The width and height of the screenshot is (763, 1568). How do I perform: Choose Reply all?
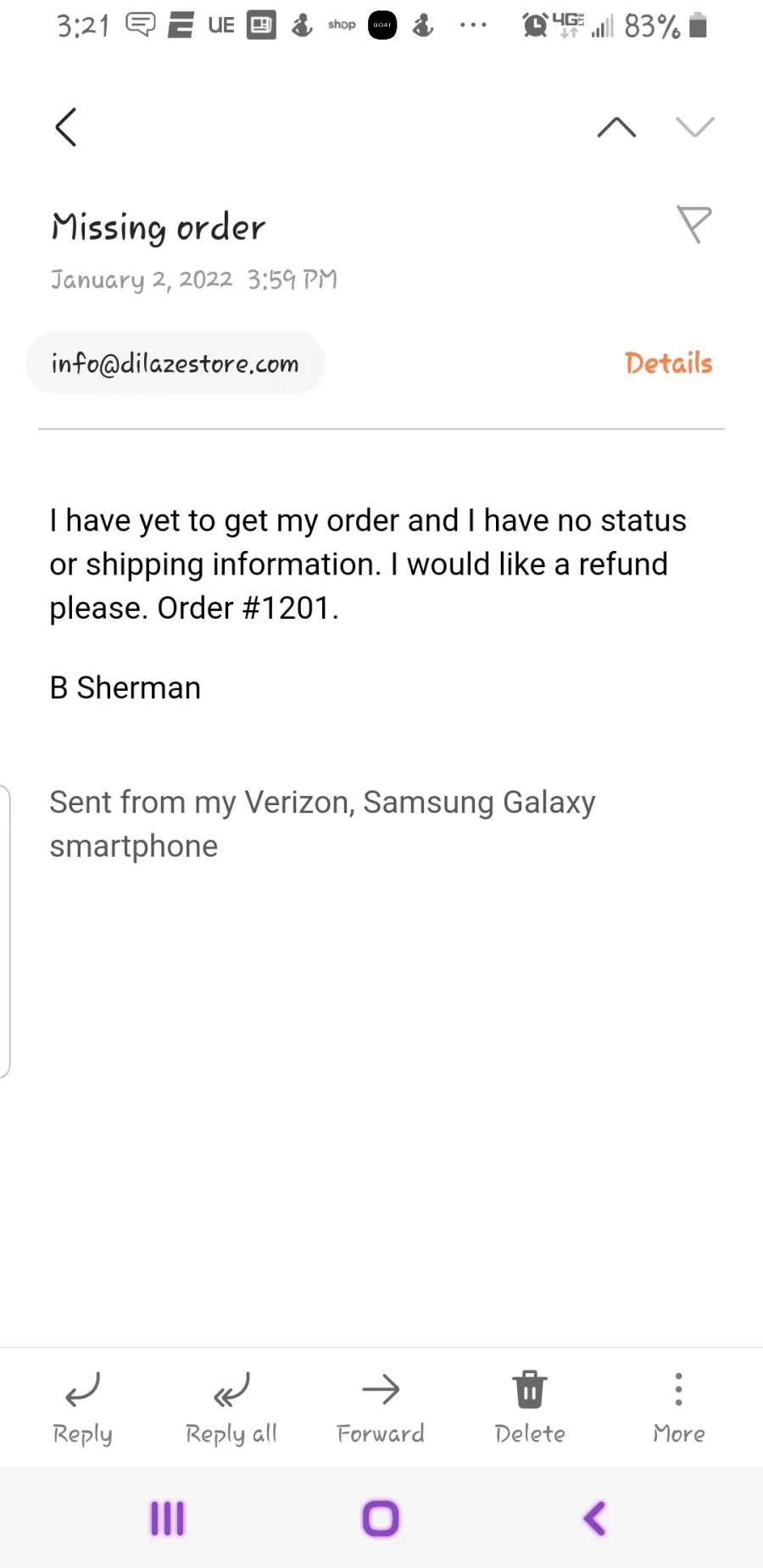coord(231,1408)
